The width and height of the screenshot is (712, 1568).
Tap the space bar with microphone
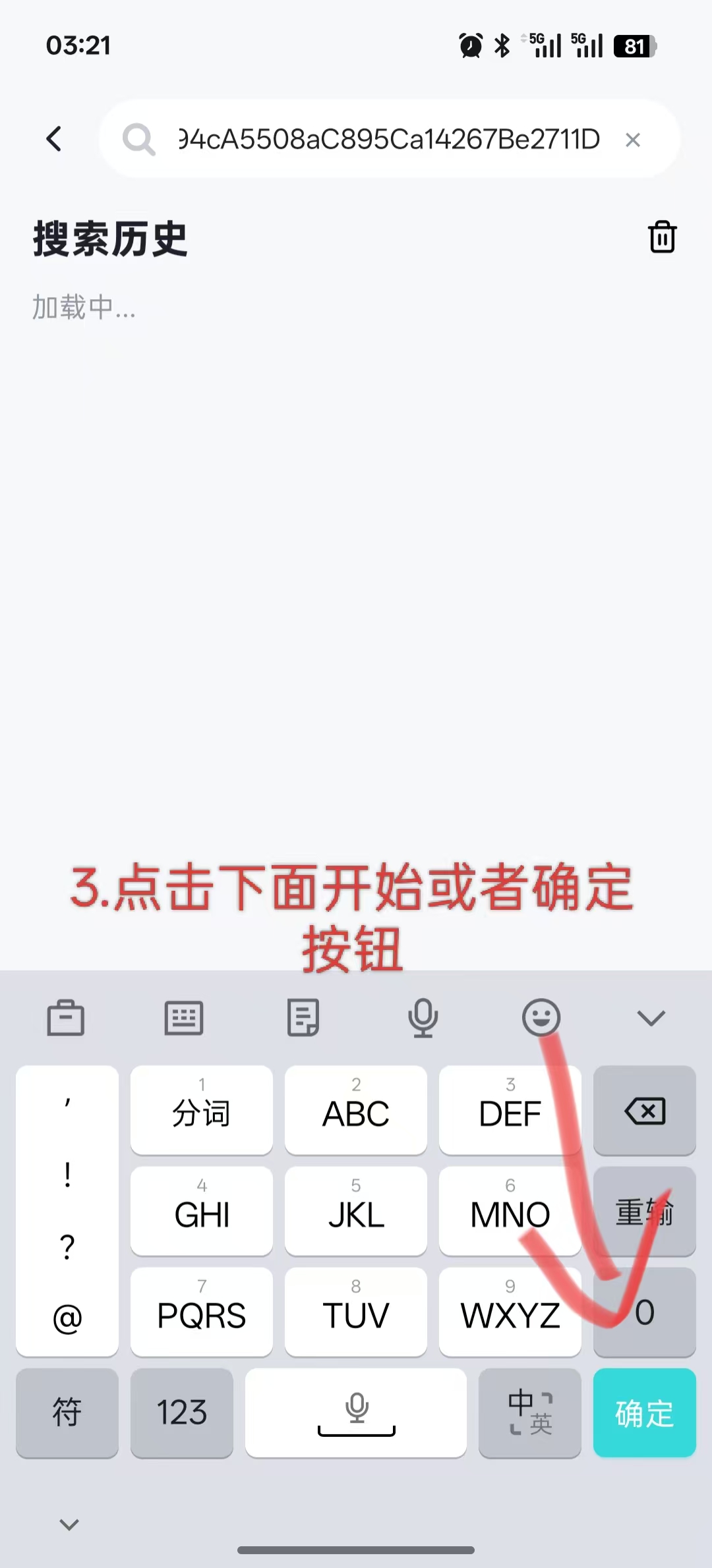click(356, 1413)
